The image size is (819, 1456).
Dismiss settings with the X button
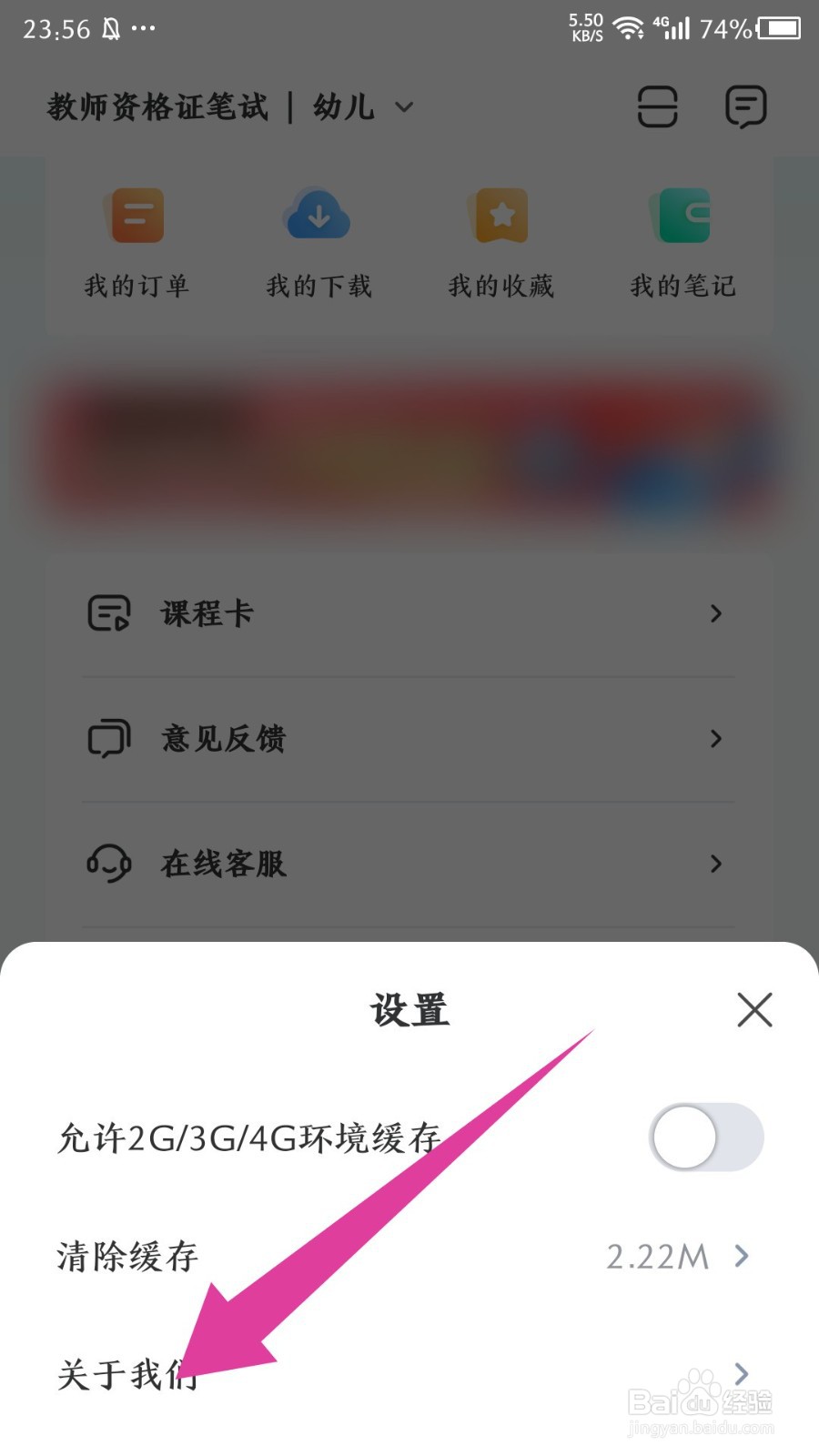point(754,1010)
